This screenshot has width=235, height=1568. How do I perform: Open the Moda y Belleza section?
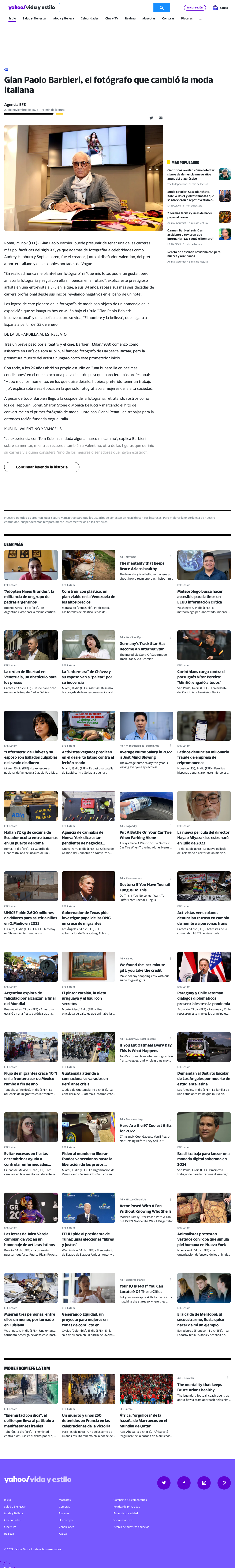click(63, 18)
